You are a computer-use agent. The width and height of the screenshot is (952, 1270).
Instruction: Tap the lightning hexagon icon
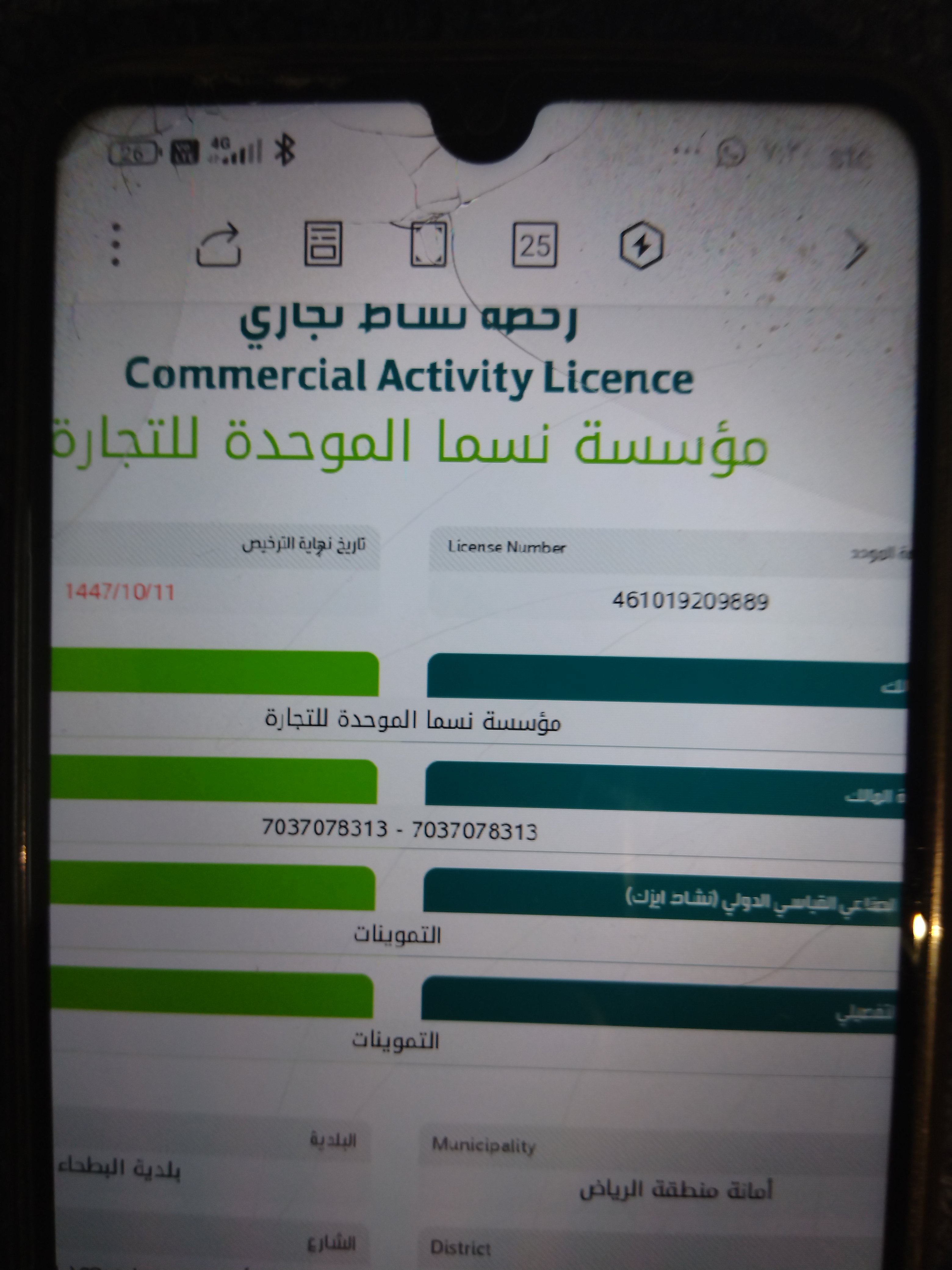(x=642, y=245)
